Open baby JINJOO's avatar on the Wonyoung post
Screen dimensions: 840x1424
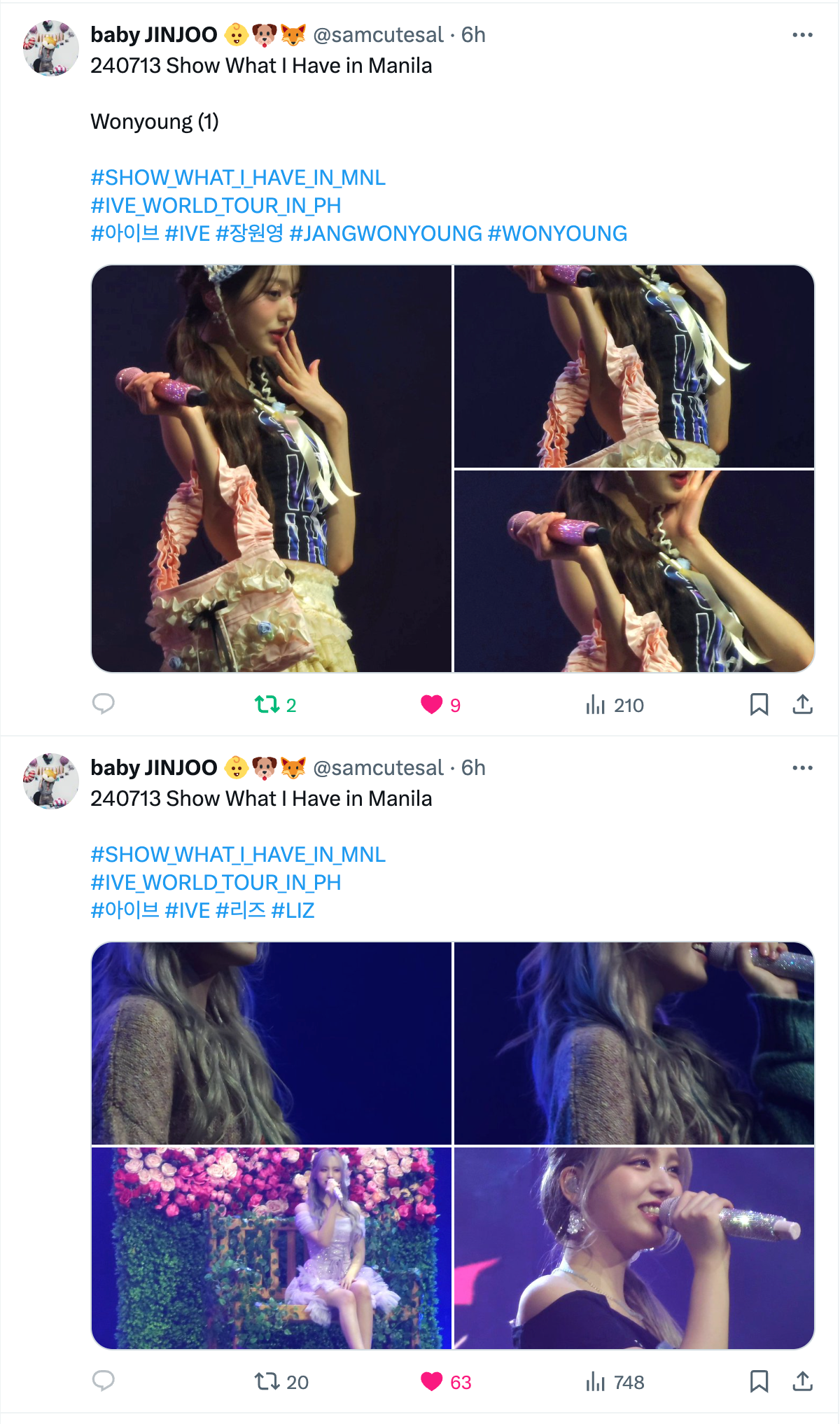tap(51, 48)
